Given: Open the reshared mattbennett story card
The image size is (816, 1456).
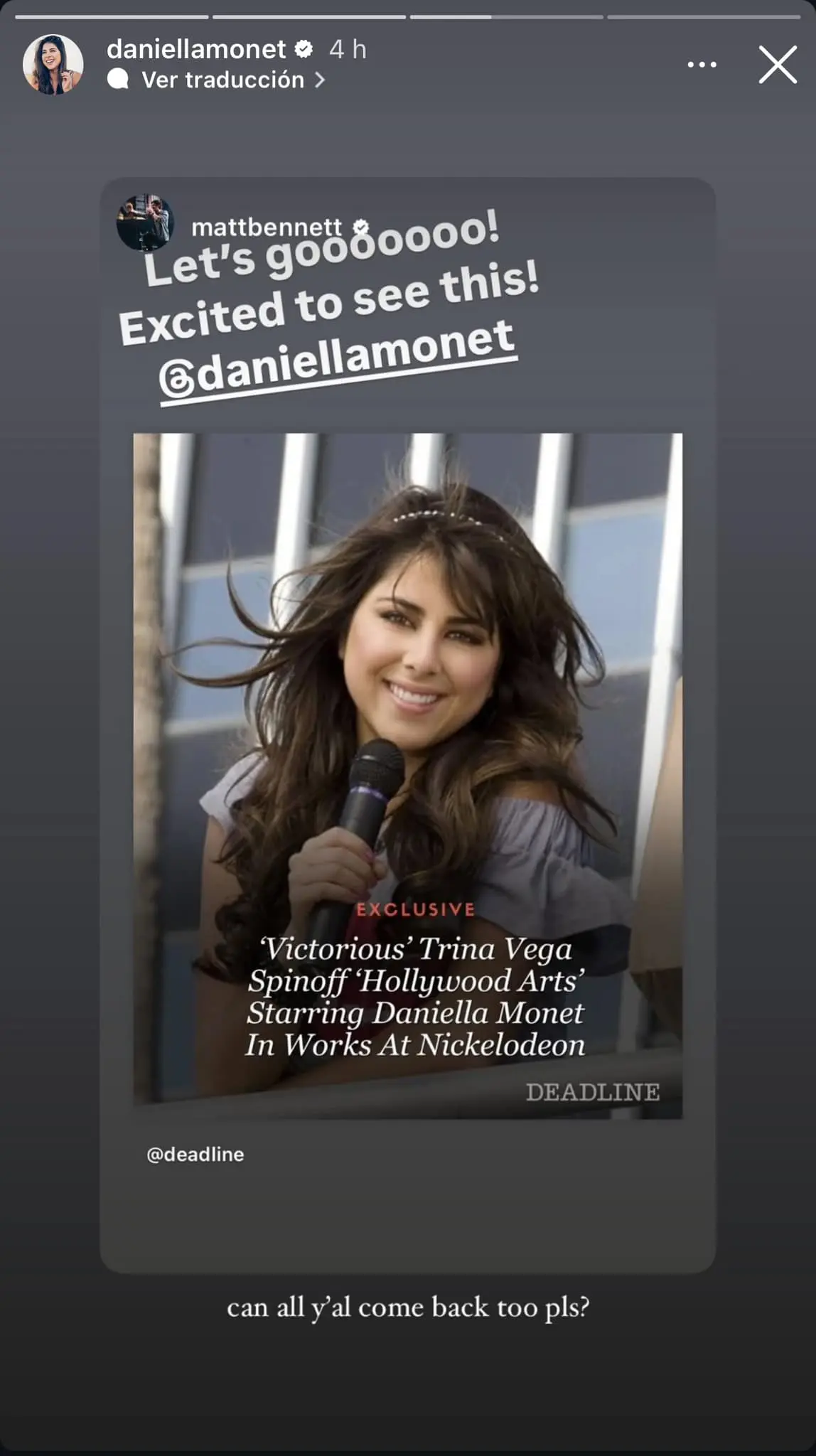Looking at the screenshot, I should coord(407,725).
